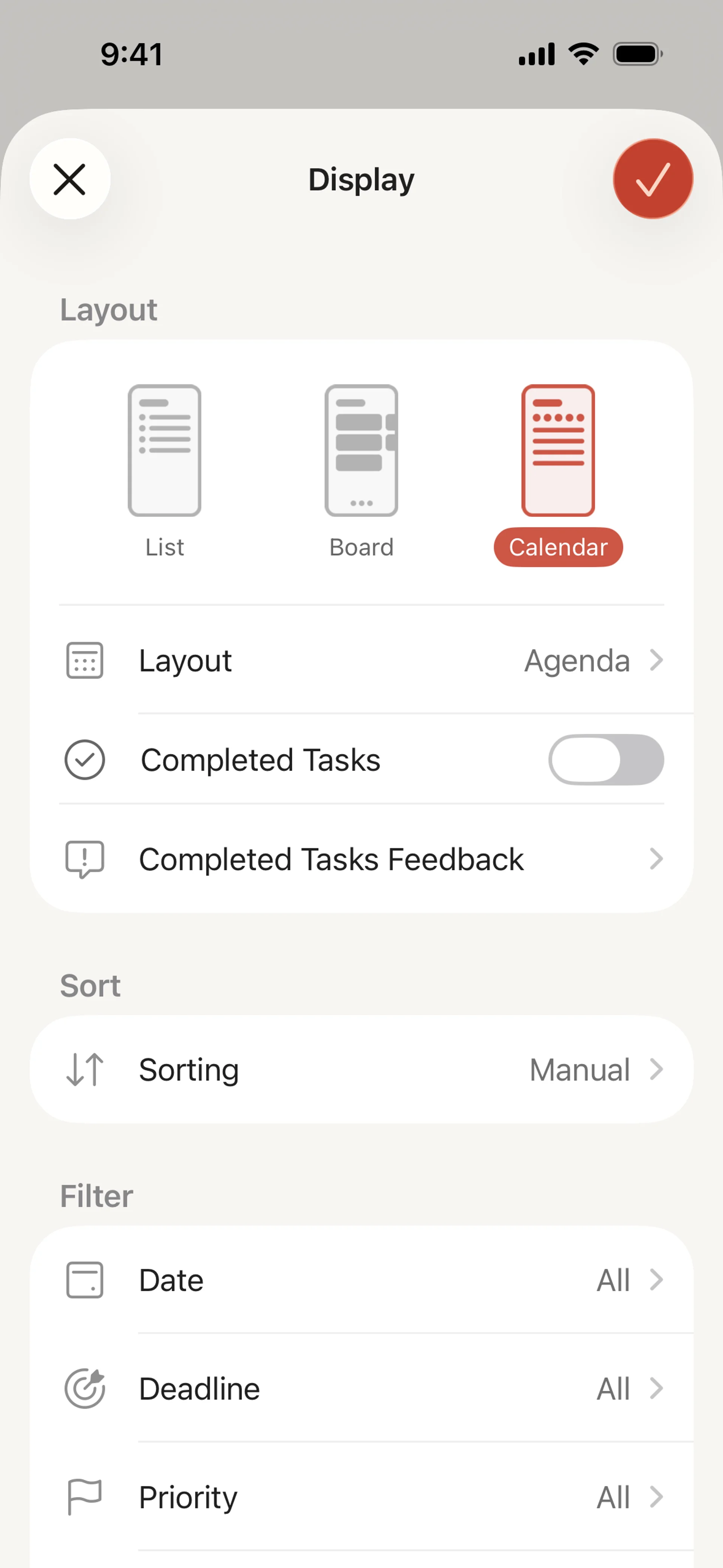Close the Display sheet
The height and width of the screenshot is (1568, 723).
pos(69,179)
